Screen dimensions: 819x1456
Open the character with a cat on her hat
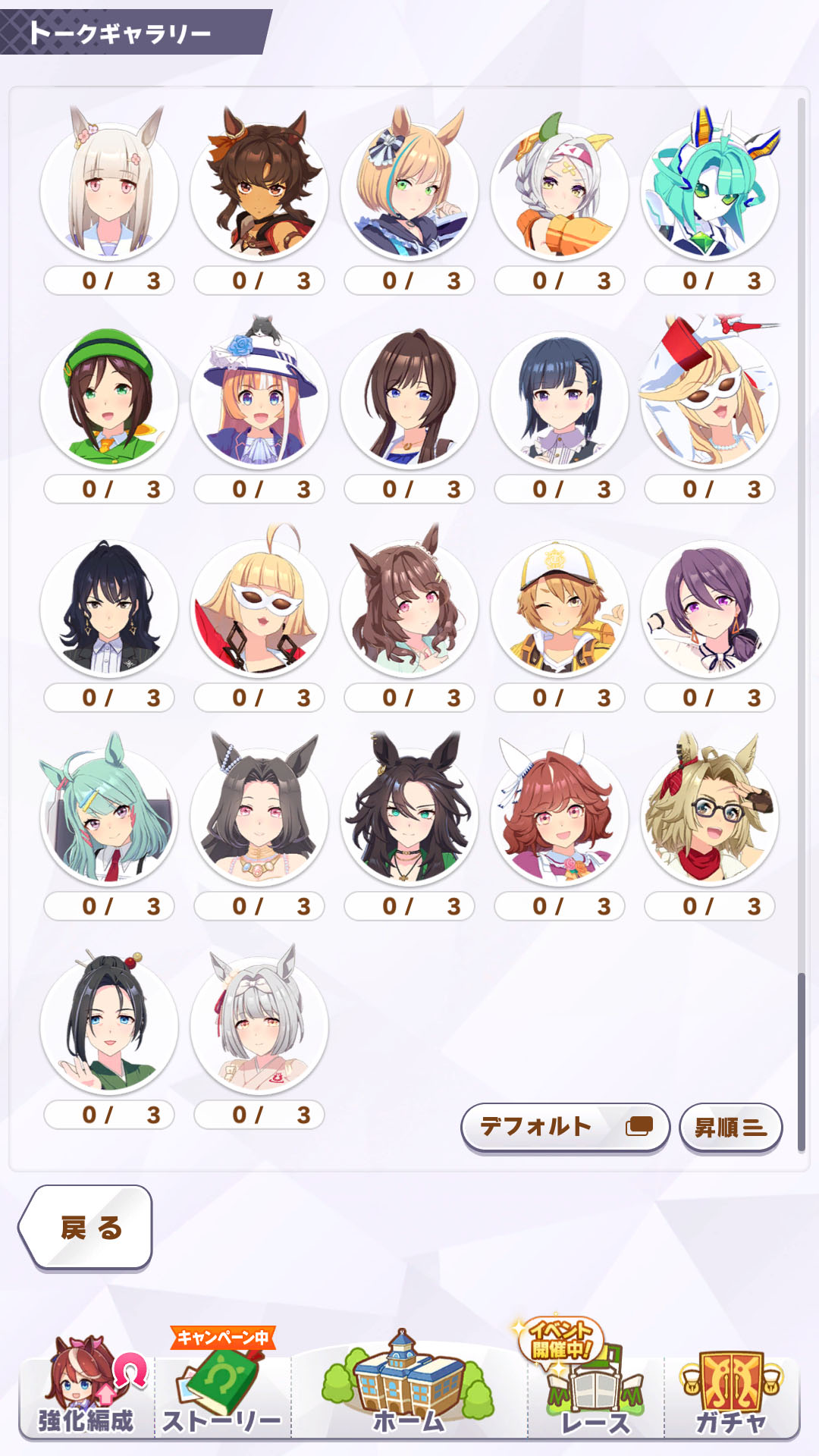pyautogui.click(x=259, y=400)
